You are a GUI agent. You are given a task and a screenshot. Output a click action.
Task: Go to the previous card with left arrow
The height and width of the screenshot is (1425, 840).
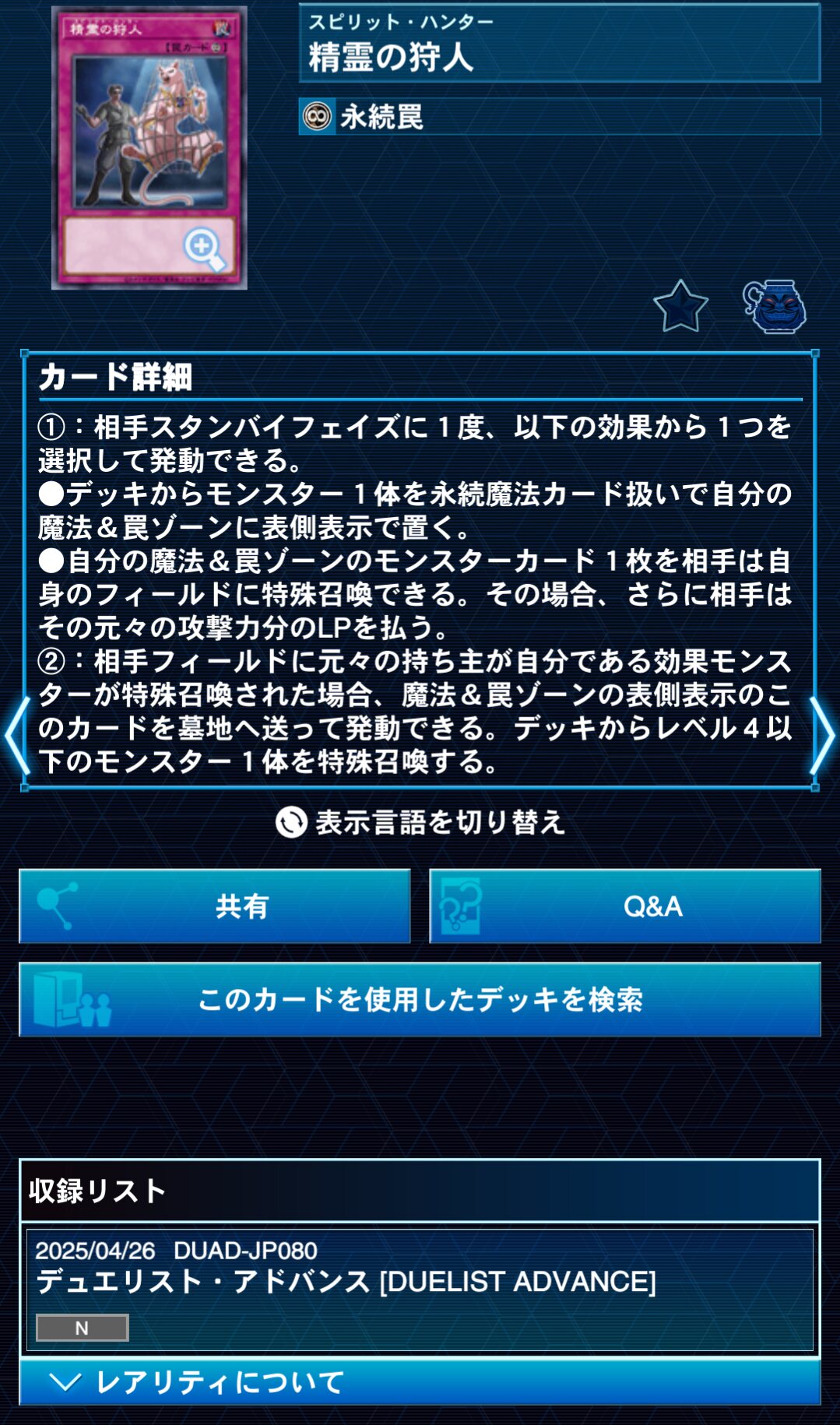(x=16, y=735)
